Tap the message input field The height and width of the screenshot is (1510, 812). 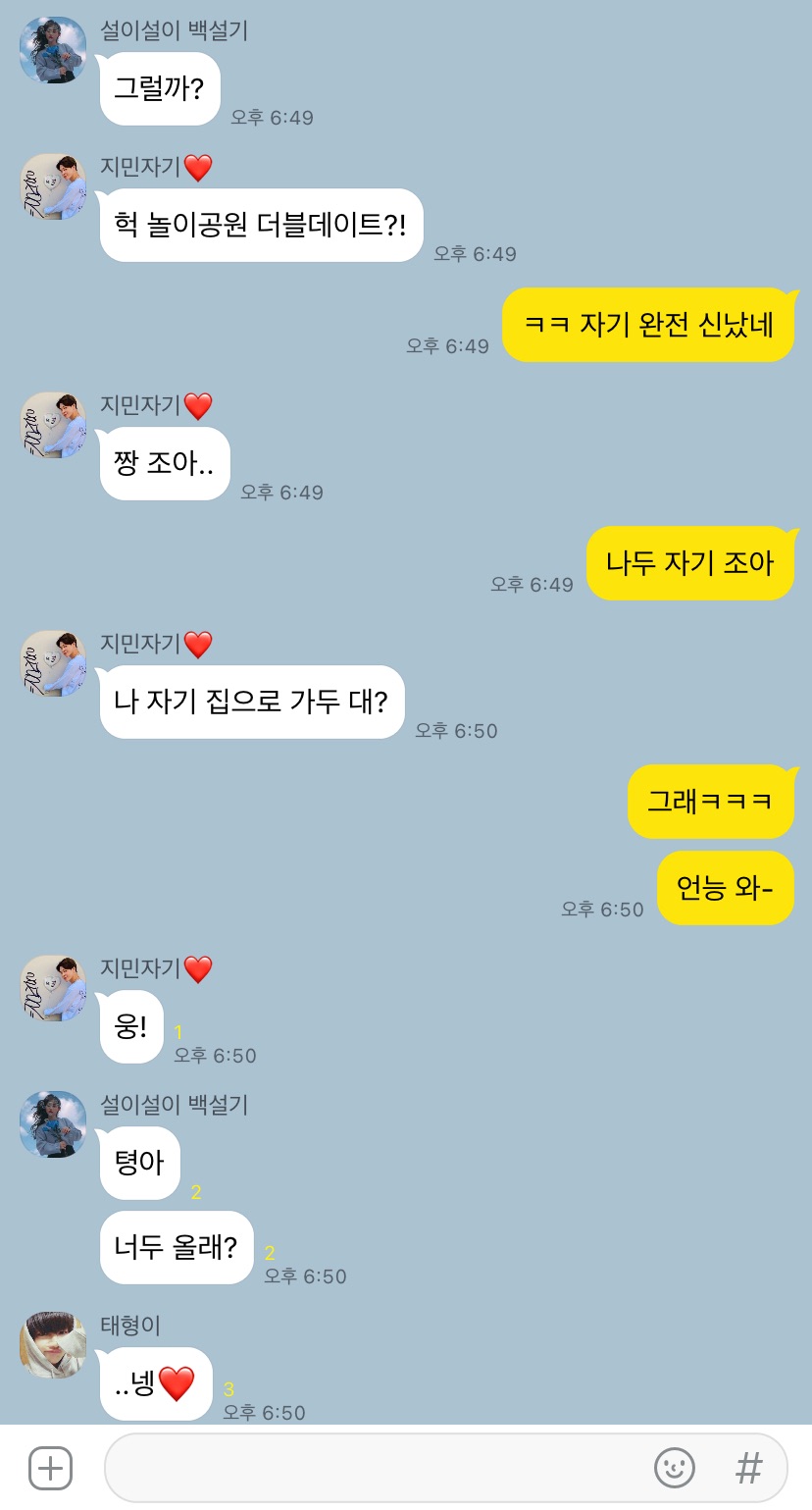pyautogui.click(x=373, y=1469)
